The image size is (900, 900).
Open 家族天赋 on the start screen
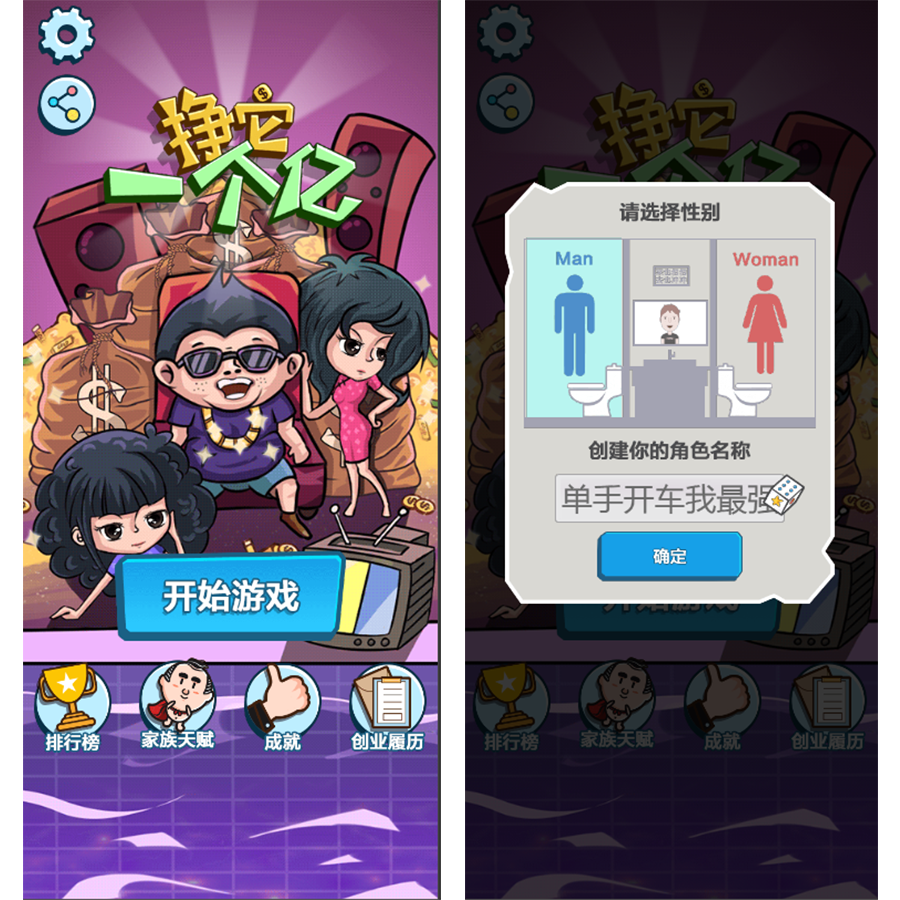[177, 706]
